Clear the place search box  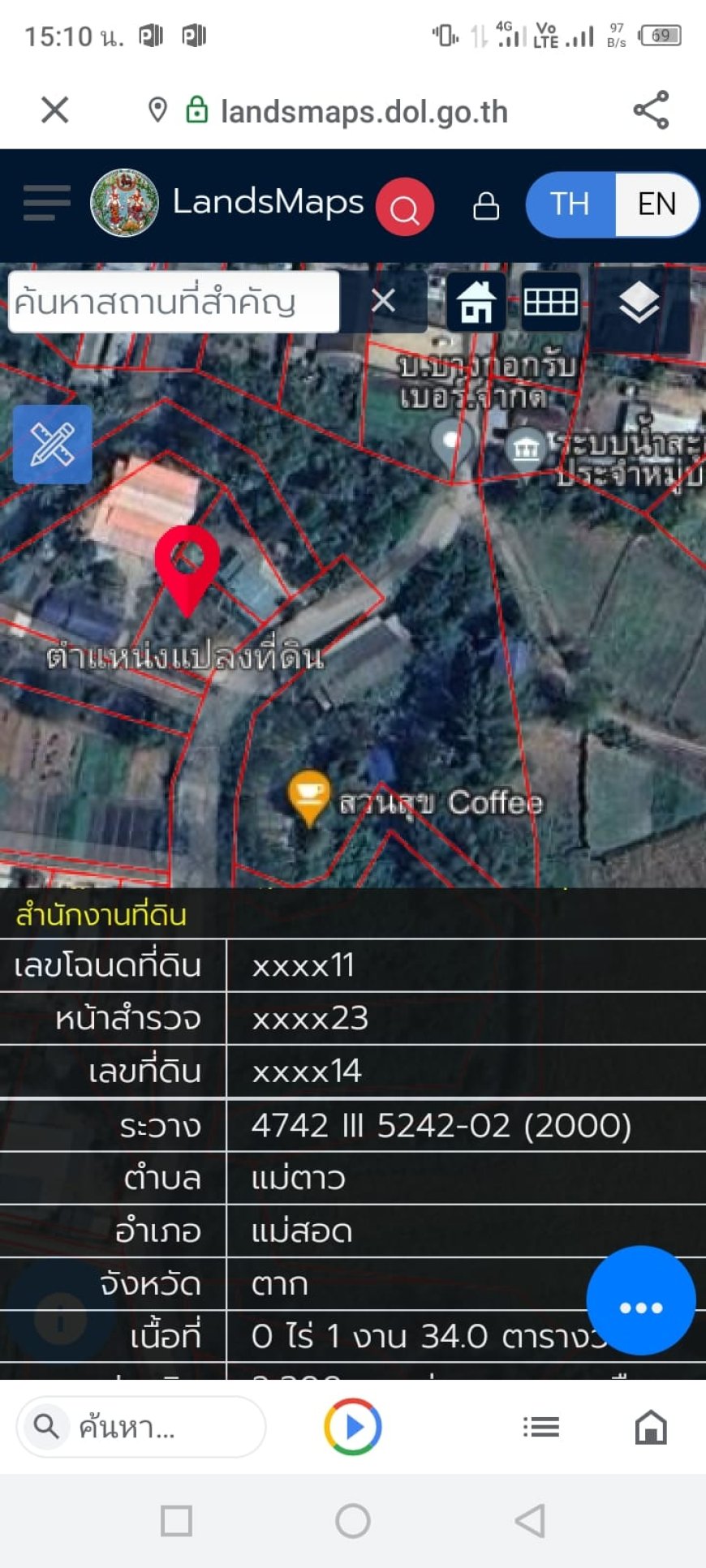(383, 301)
